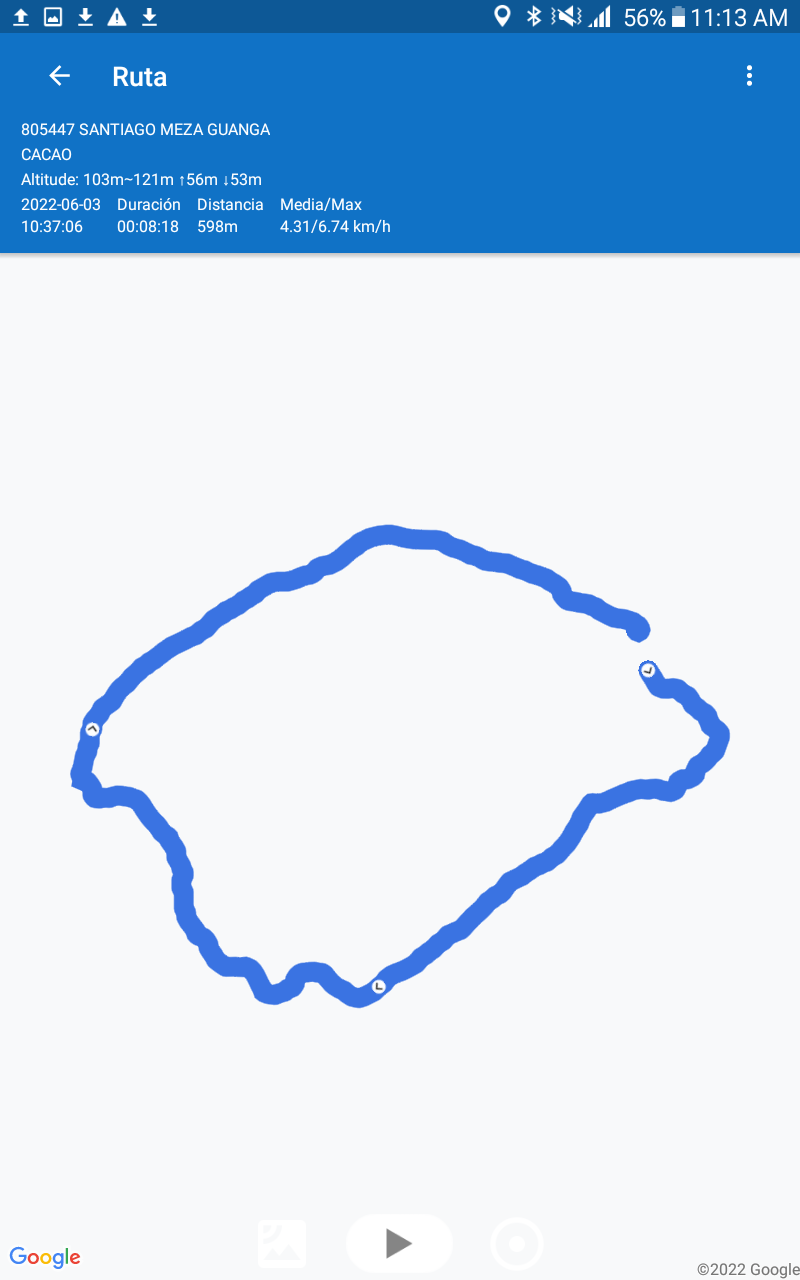Image resolution: width=800 pixels, height=1280 pixels.
Task: Play the route animation
Action: click(x=399, y=1243)
